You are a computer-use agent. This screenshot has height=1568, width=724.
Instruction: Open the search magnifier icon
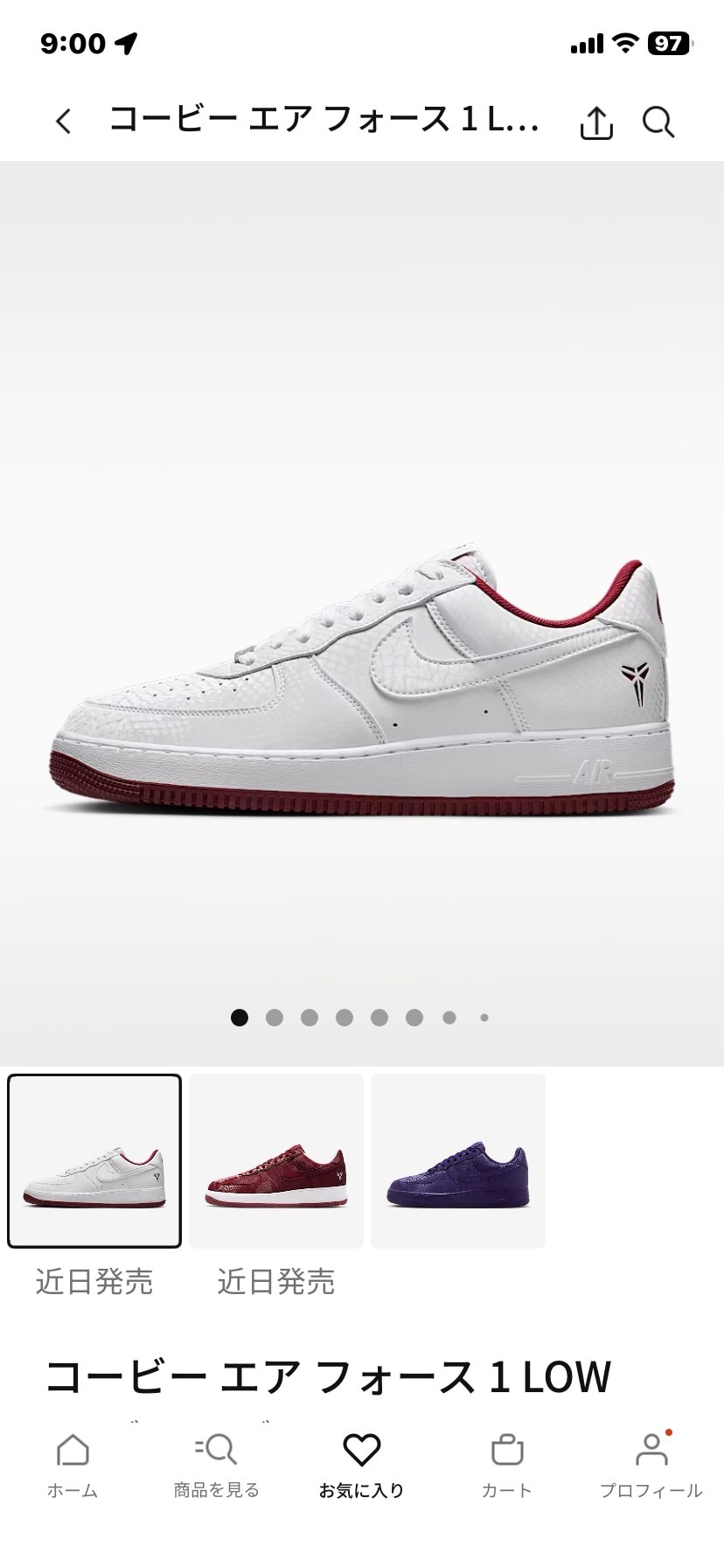tap(658, 122)
